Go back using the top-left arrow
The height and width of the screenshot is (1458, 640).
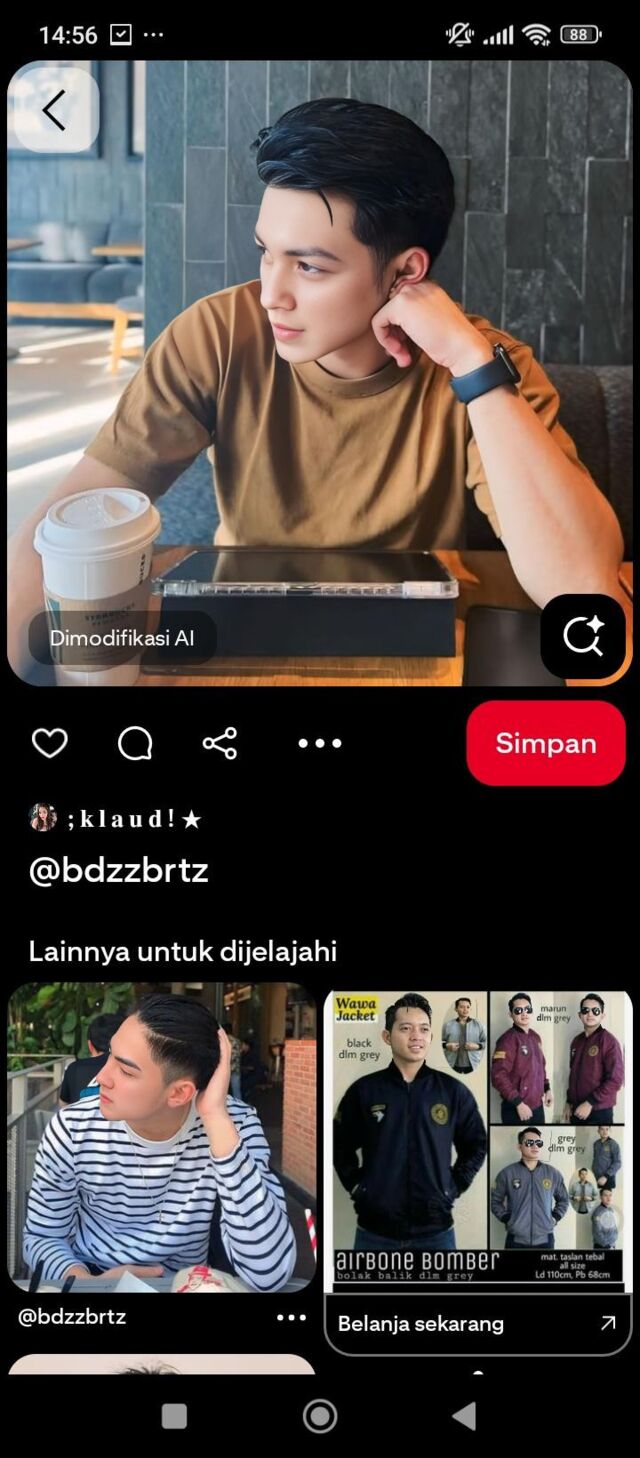click(x=55, y=110)
